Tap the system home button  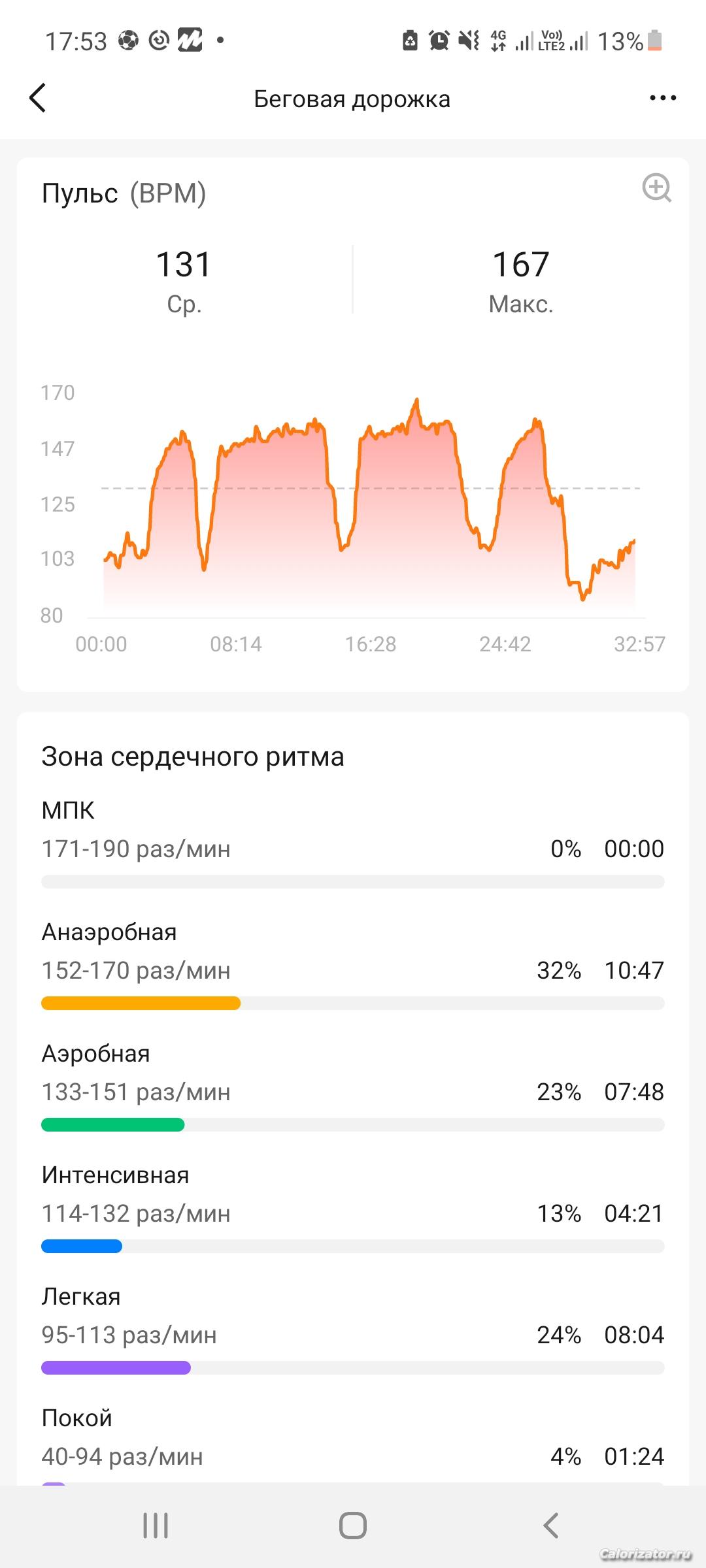[x=353, y=1526]
